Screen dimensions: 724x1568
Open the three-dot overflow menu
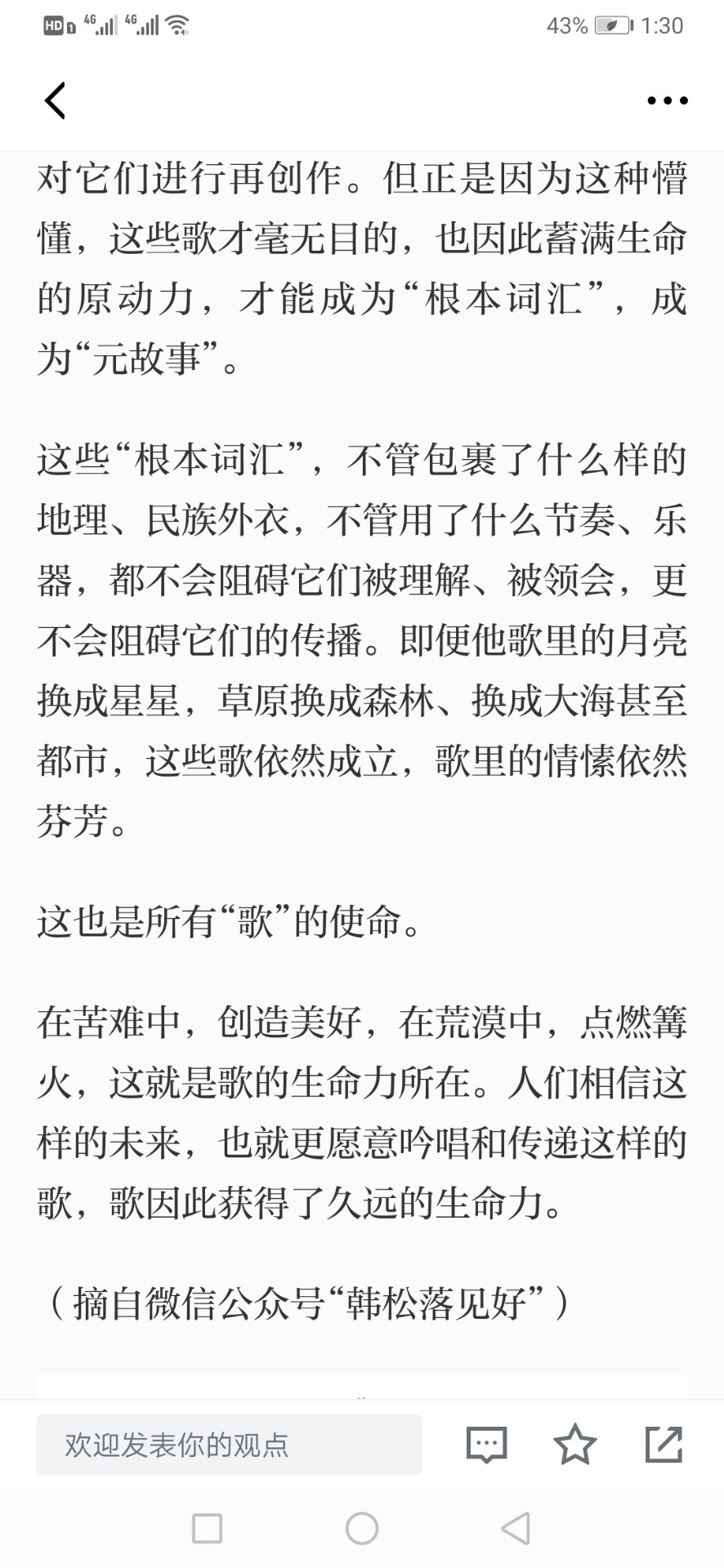pos(667,101)
